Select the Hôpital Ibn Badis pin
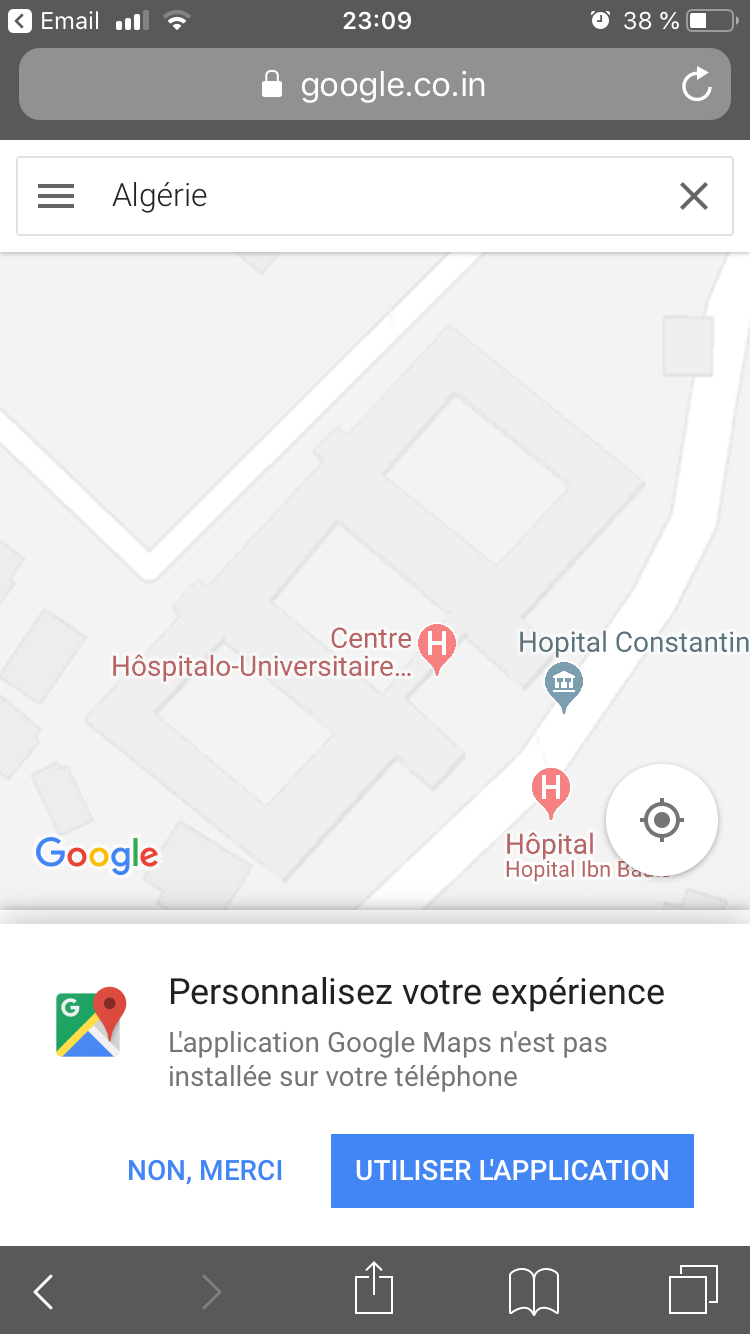Screen dimensions: 750x1334 tap(550, 790)
